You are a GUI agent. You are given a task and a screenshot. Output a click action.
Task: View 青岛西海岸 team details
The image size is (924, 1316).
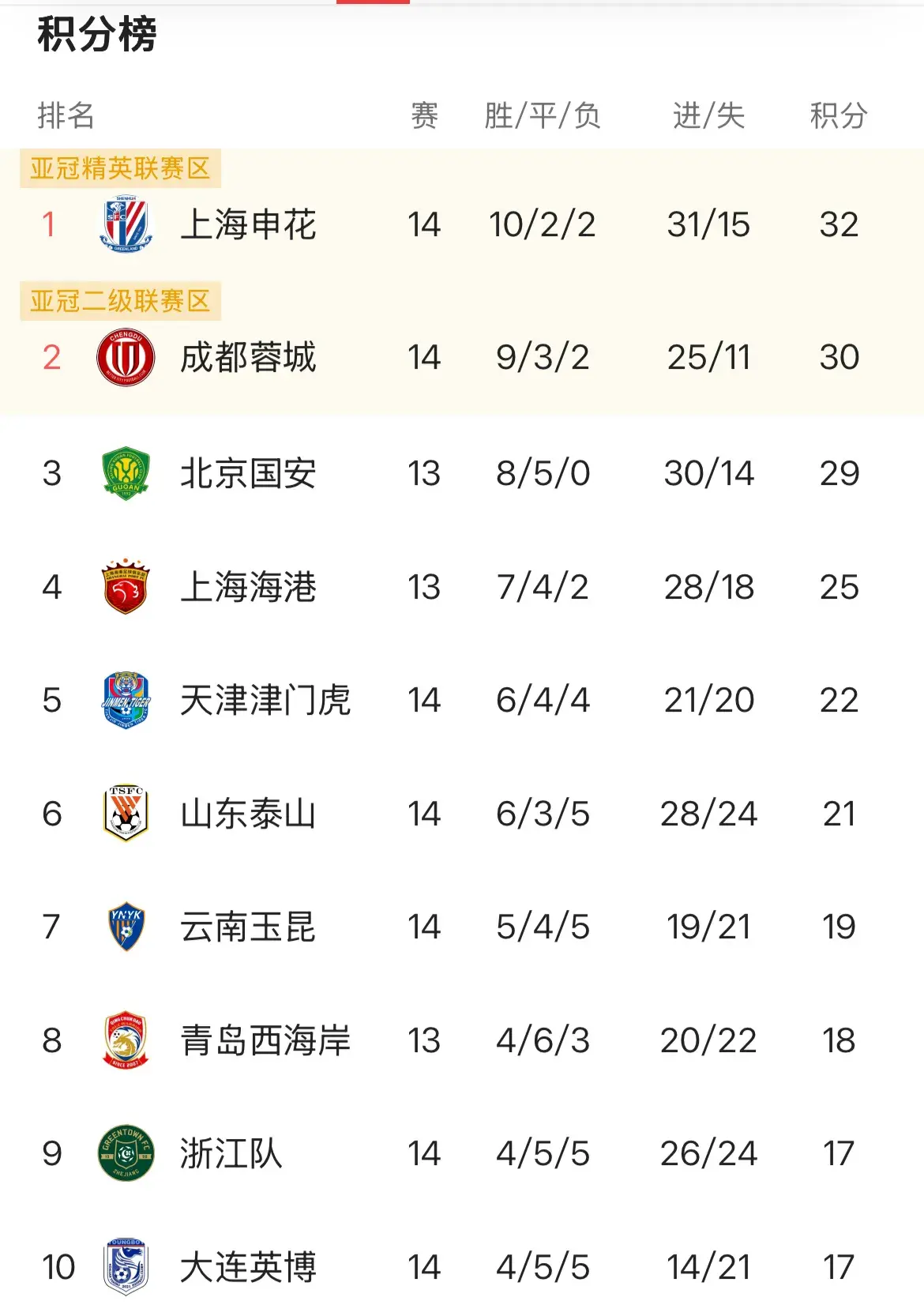click(265, 1041)
